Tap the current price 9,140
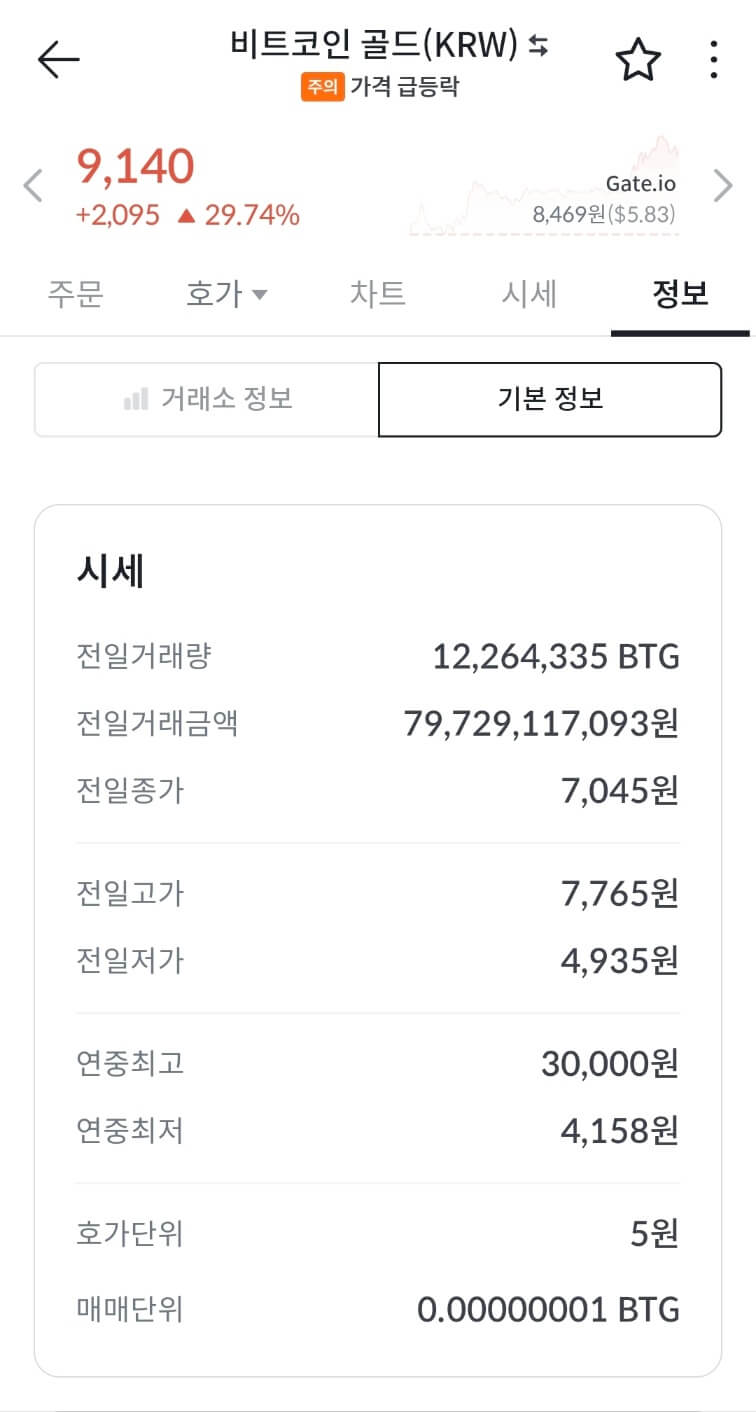This screenshot has width=756, height=1412. point(133,165)
